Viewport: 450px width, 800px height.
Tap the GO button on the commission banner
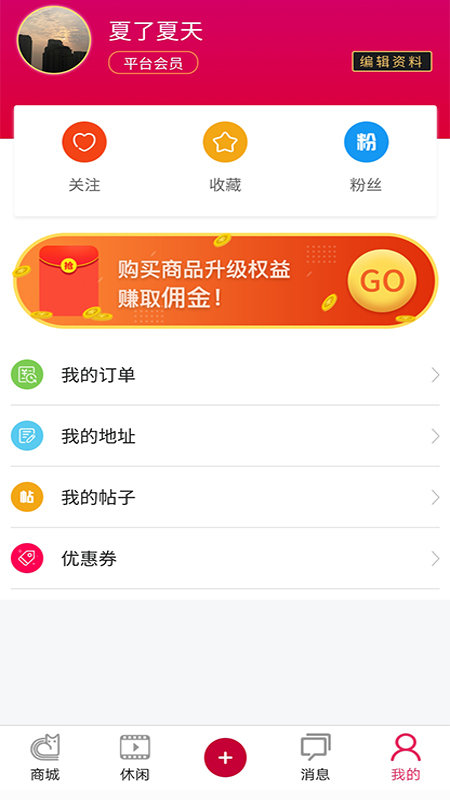382,281
